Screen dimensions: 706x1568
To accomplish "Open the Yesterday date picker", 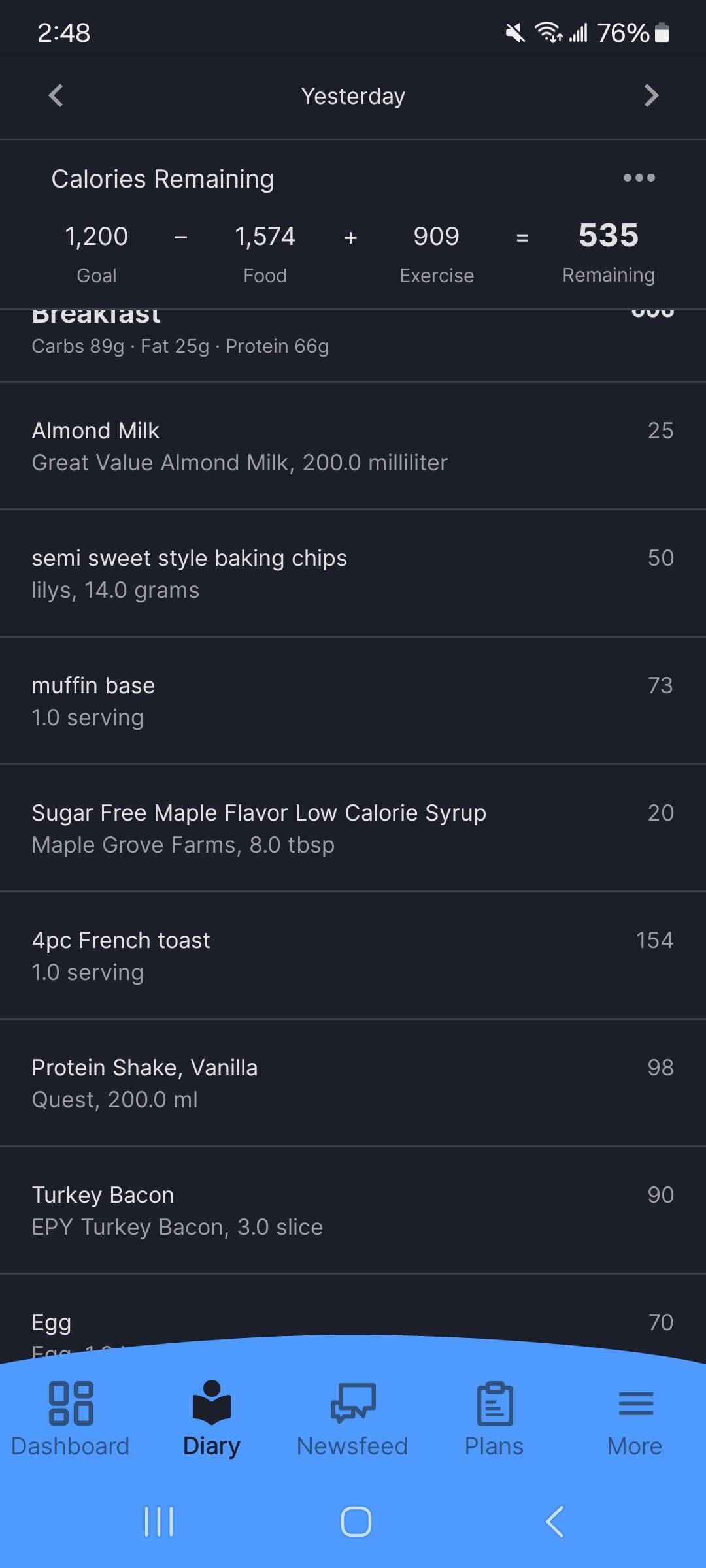I will (x=353, y=96).
